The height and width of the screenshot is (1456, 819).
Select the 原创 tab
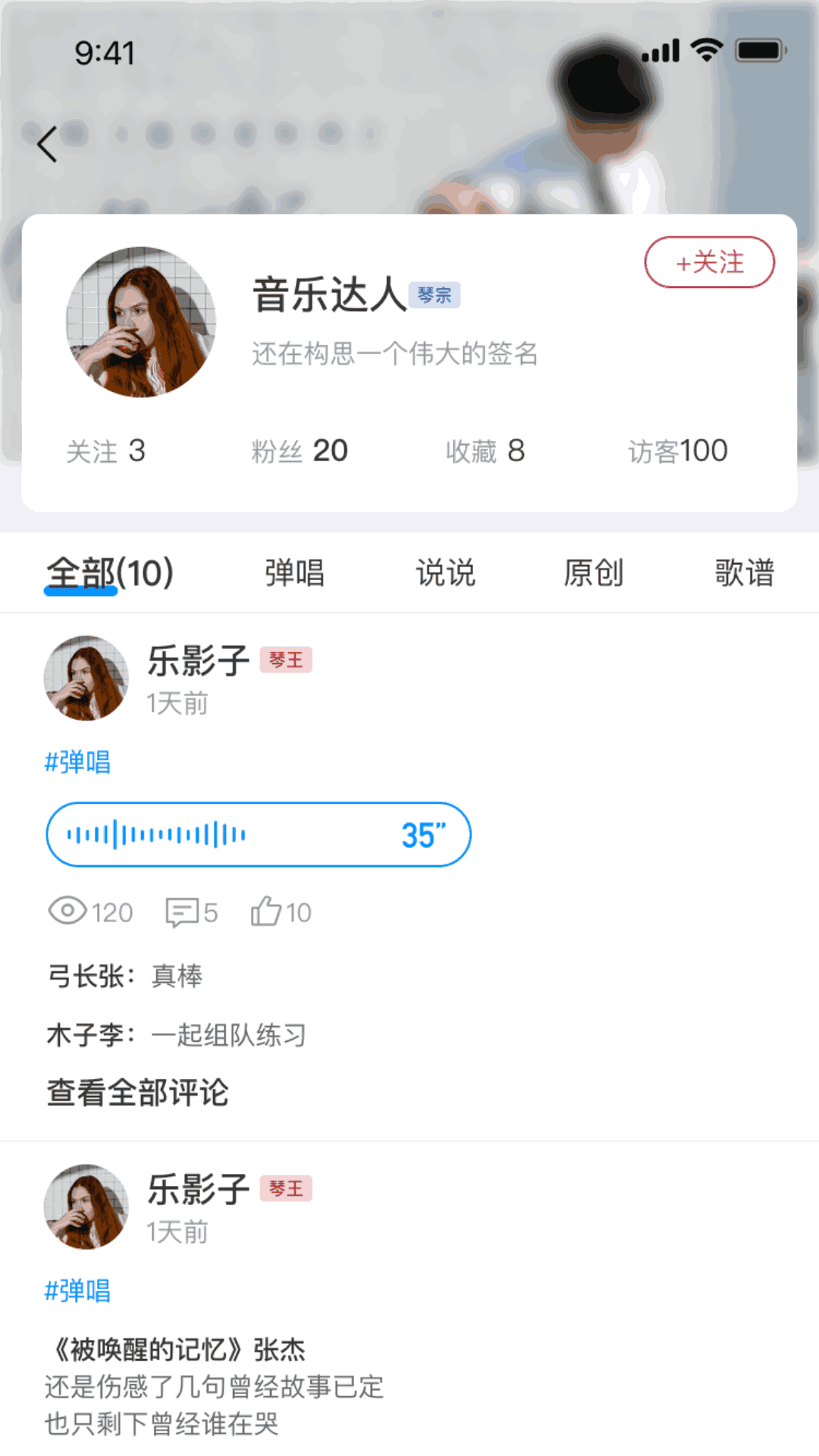[x=595, y=573]
